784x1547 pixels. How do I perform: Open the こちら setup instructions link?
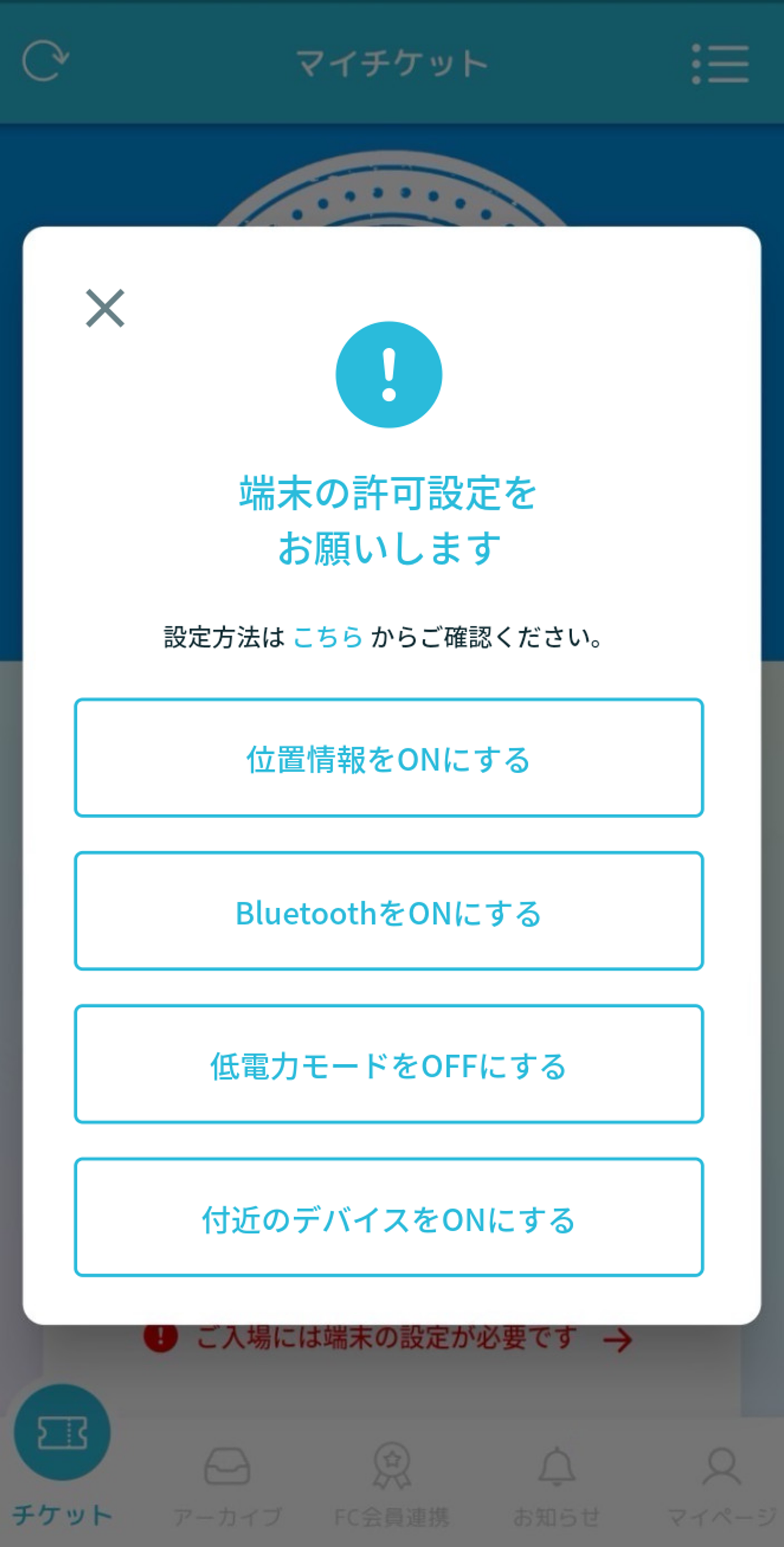pyautogui.click(x=328, y=637)
